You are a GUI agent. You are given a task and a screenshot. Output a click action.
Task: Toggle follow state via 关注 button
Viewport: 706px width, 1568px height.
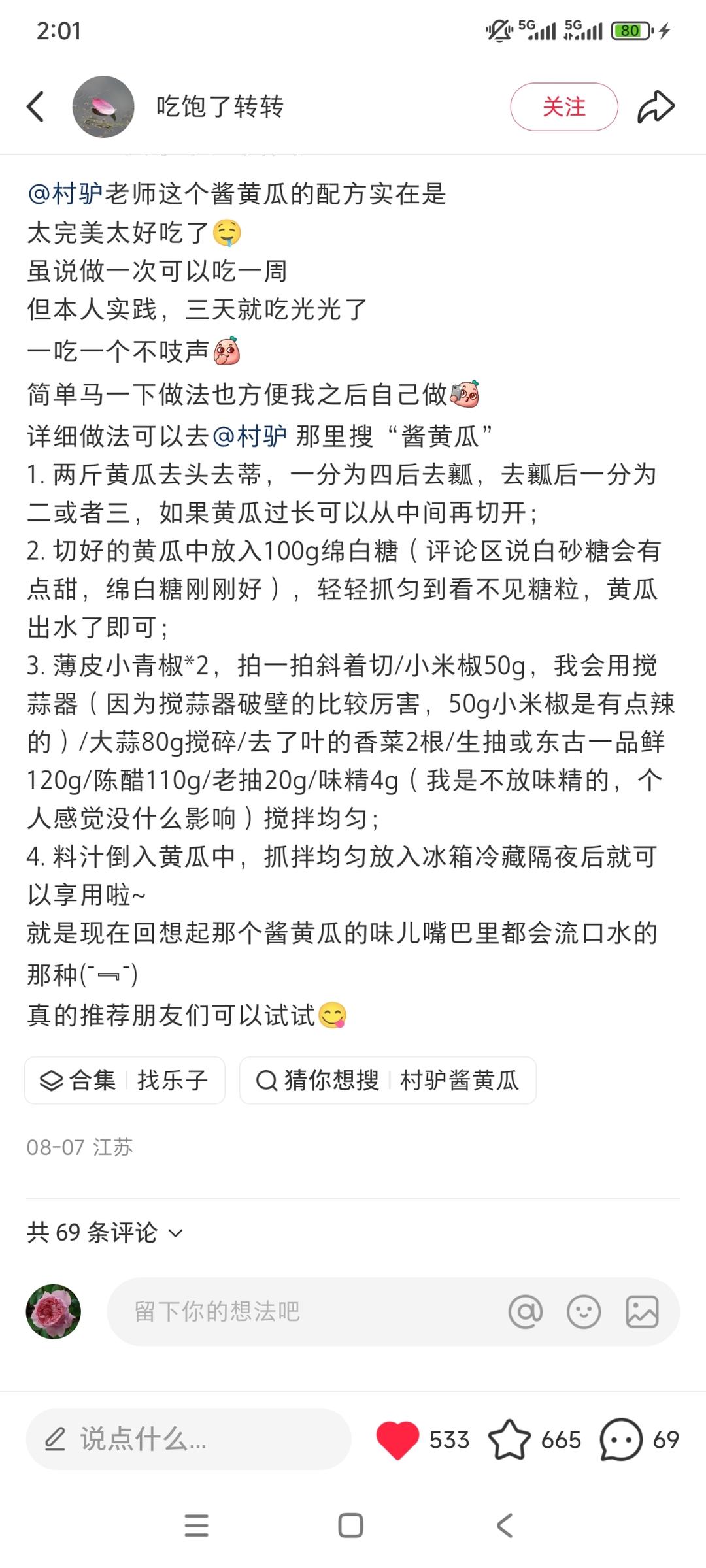click(x=563, y=106)
